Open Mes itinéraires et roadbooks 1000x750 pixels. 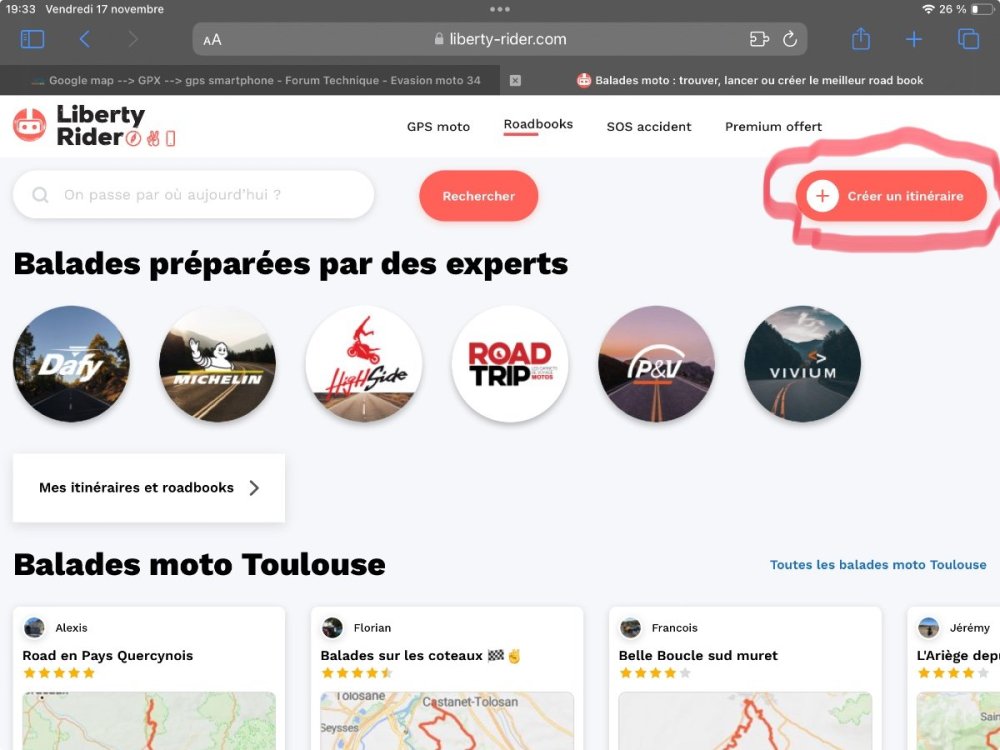(149, 488)
